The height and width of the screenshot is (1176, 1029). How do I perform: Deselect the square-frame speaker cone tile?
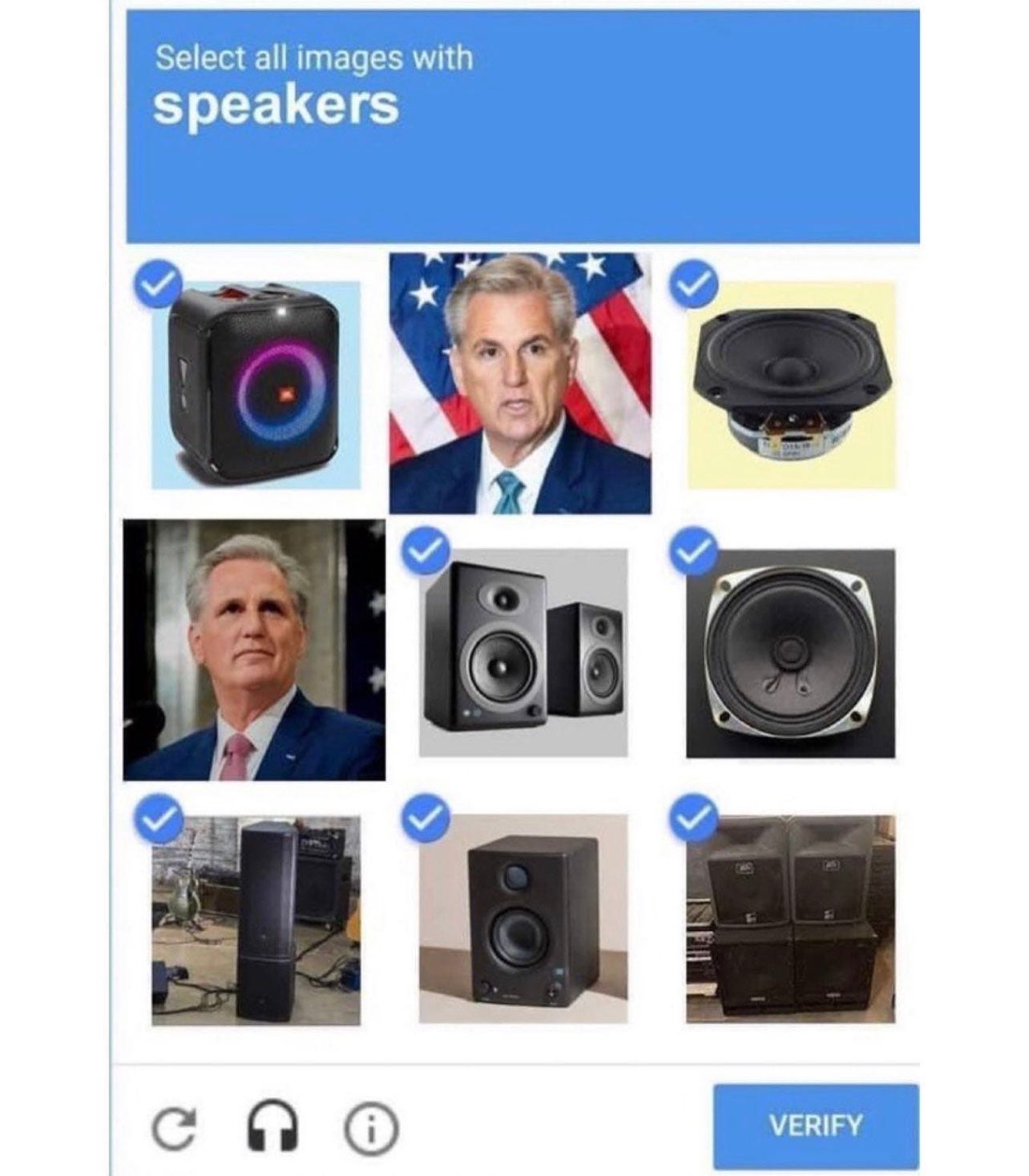[x=790, y=653]
